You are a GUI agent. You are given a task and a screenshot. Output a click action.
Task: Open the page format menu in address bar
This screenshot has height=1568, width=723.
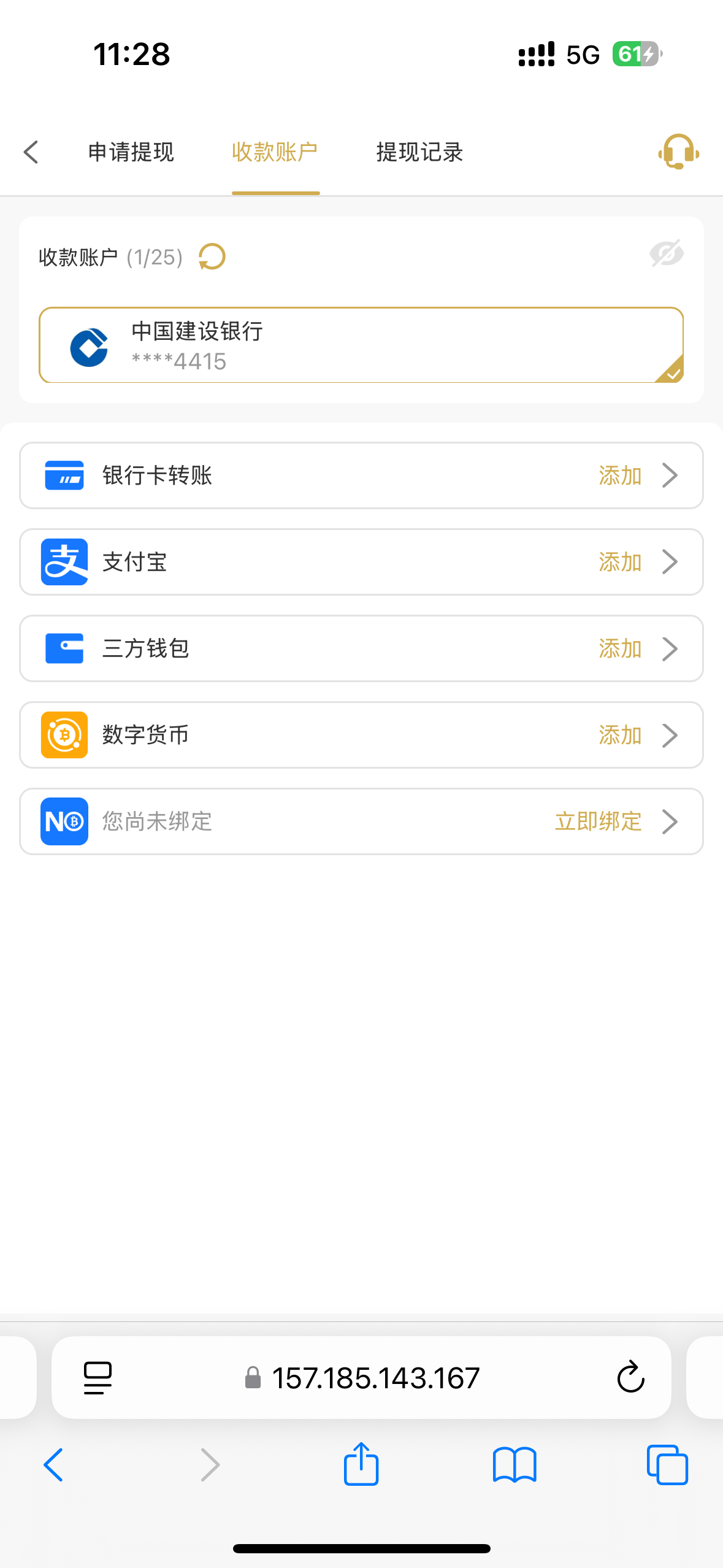(98, 1378)
